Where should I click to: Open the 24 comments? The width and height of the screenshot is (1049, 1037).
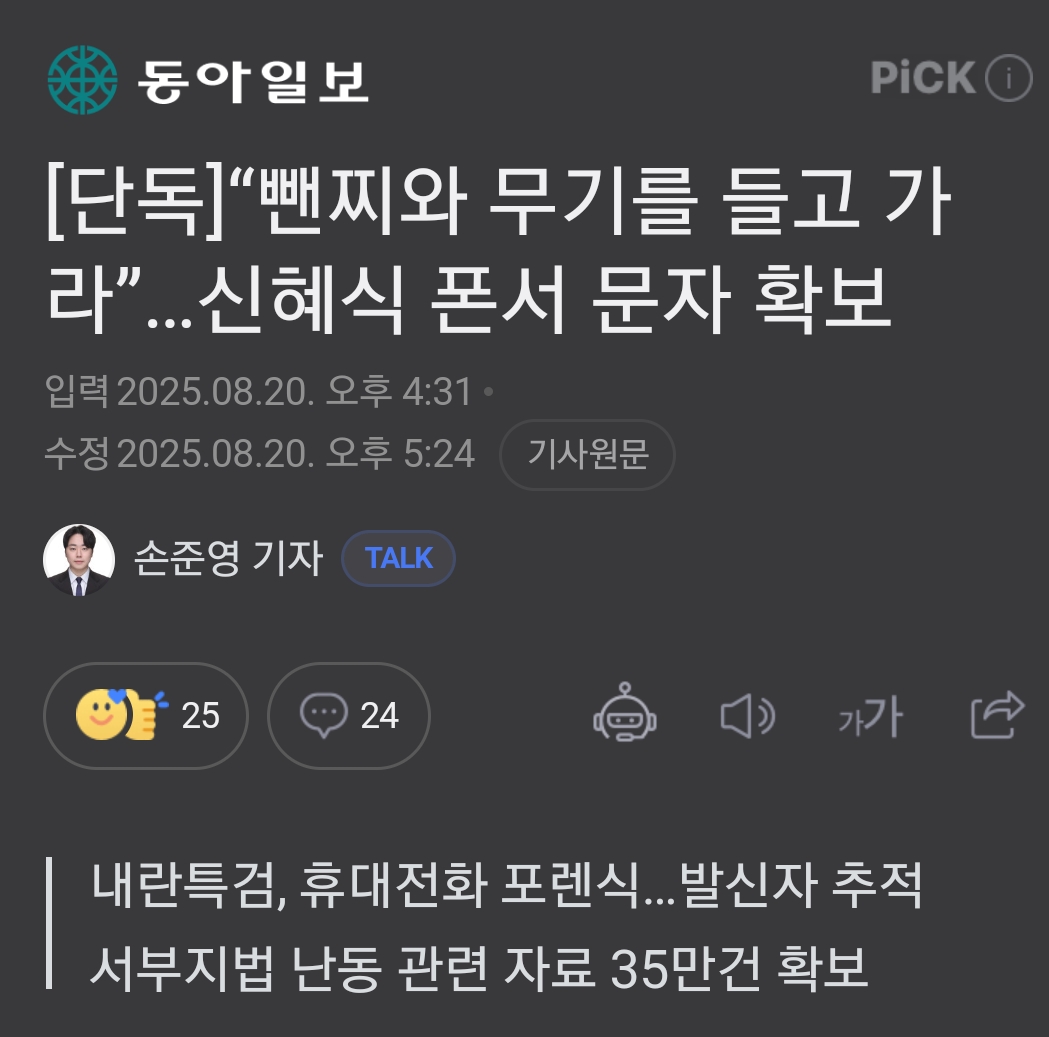(x=348, y=715)
